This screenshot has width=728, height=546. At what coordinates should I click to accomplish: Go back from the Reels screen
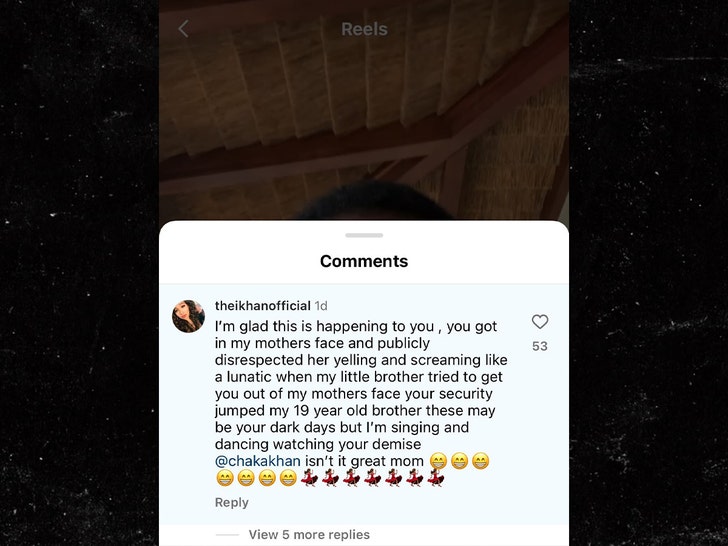[x=183, y=29]
